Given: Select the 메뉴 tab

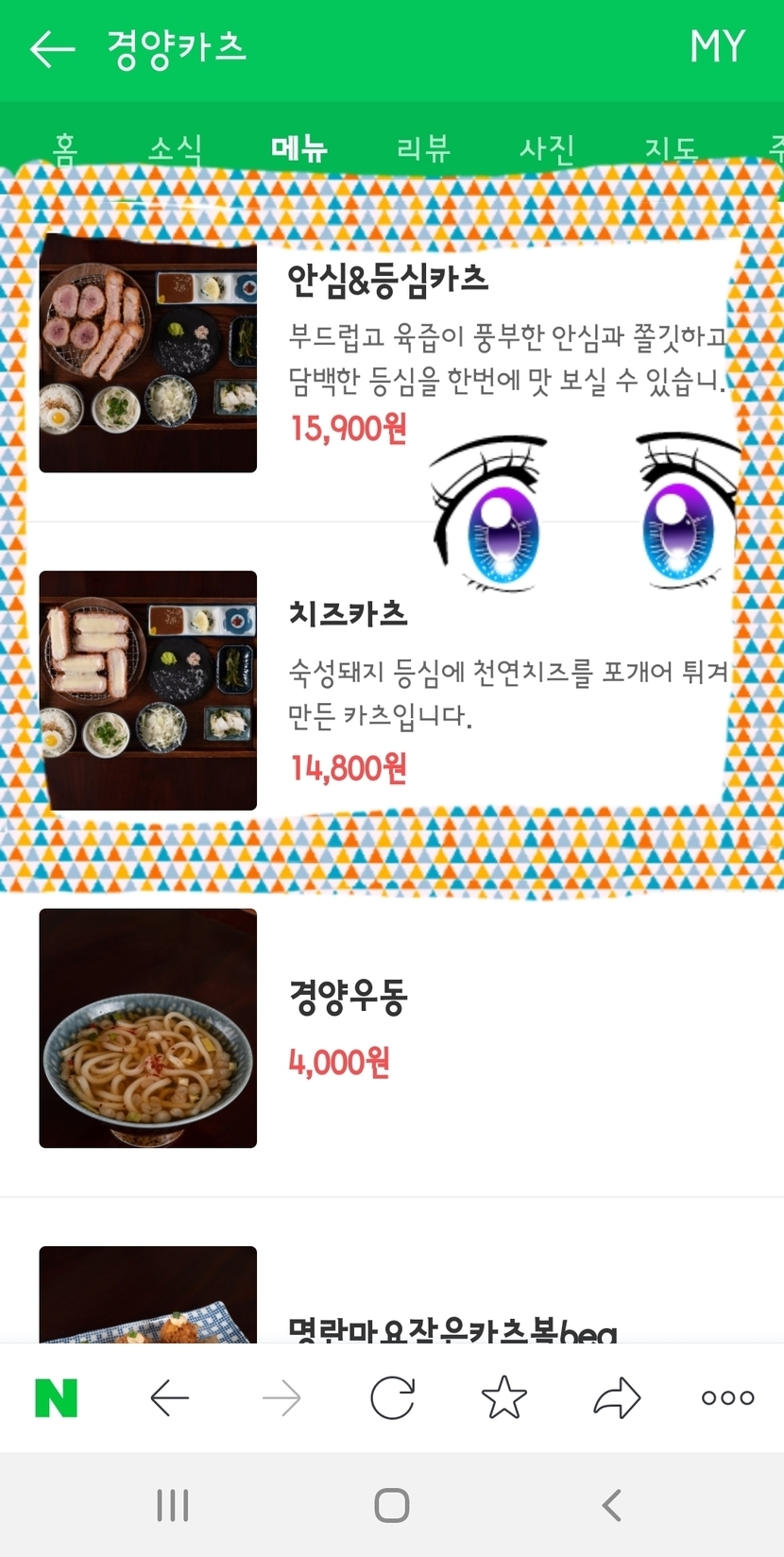Looking at the screenshot, I should point(298,148).
